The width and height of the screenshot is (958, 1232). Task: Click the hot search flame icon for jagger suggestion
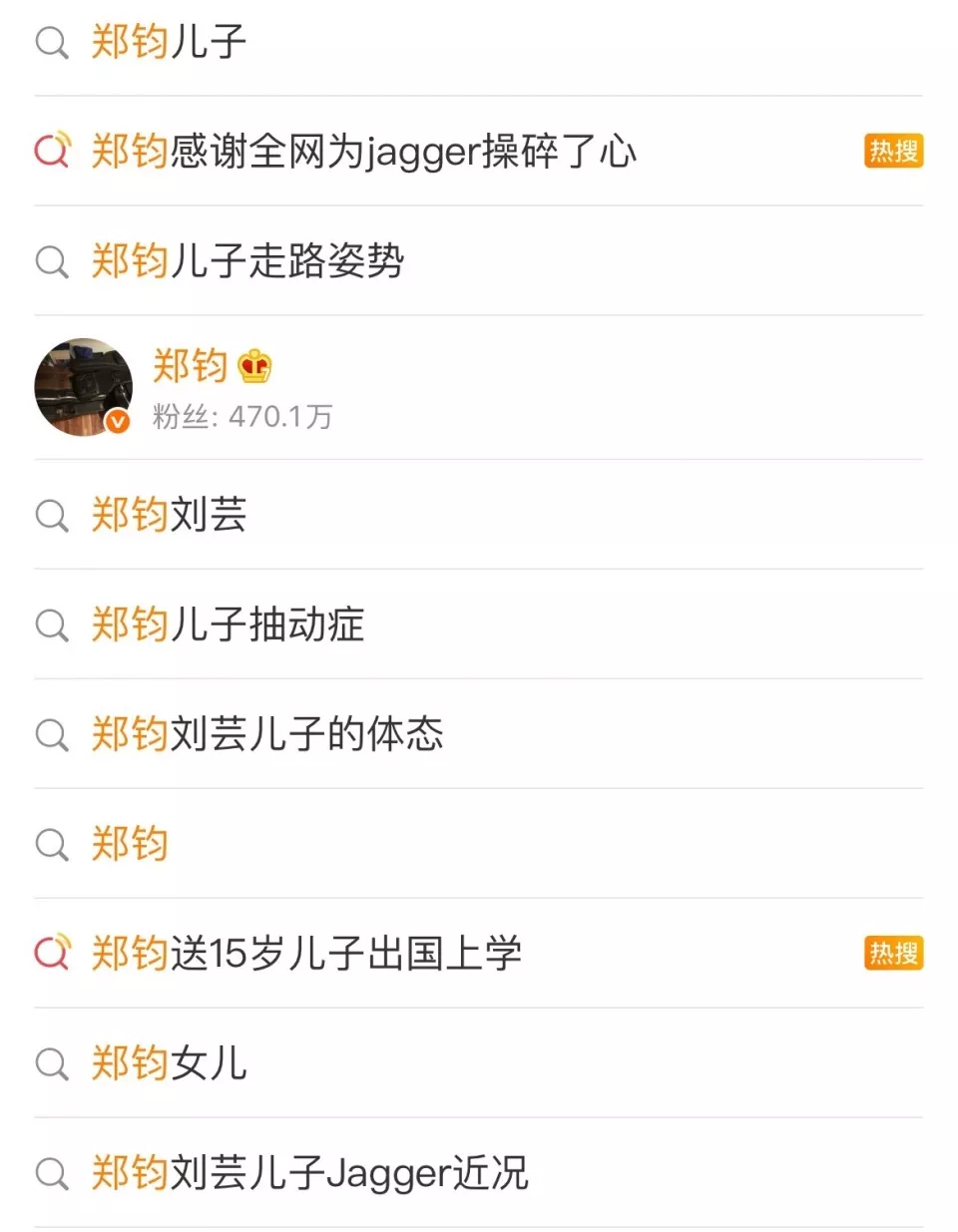click(52, 152)
